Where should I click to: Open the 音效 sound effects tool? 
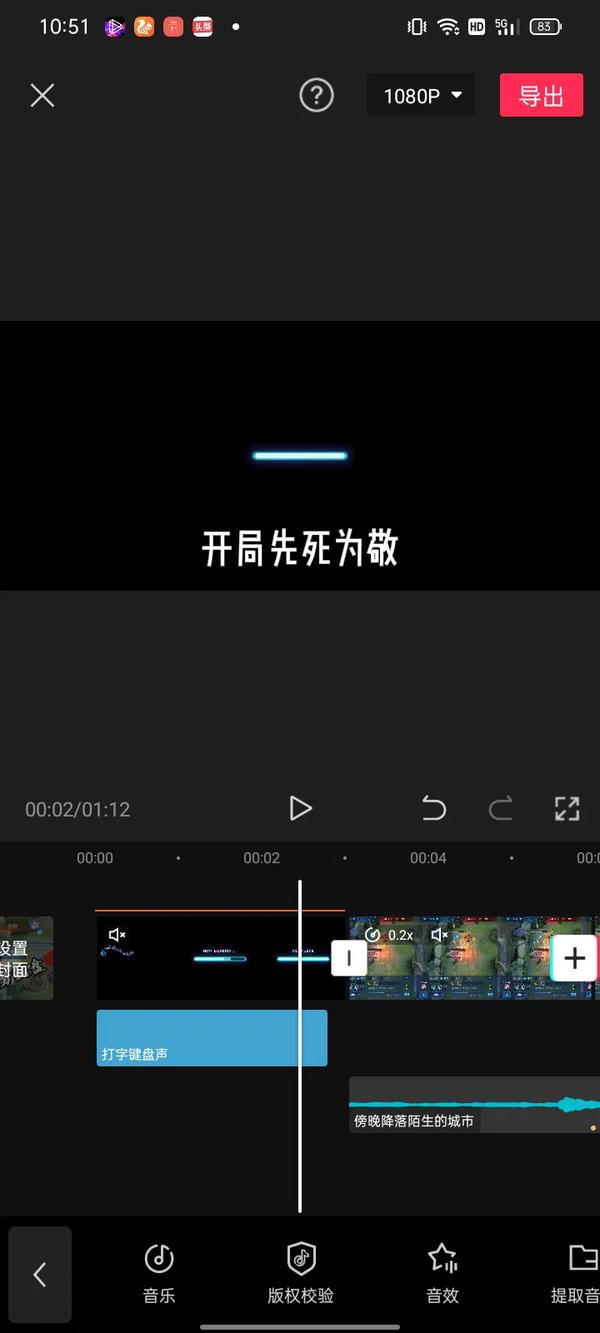pos(442,1274)
